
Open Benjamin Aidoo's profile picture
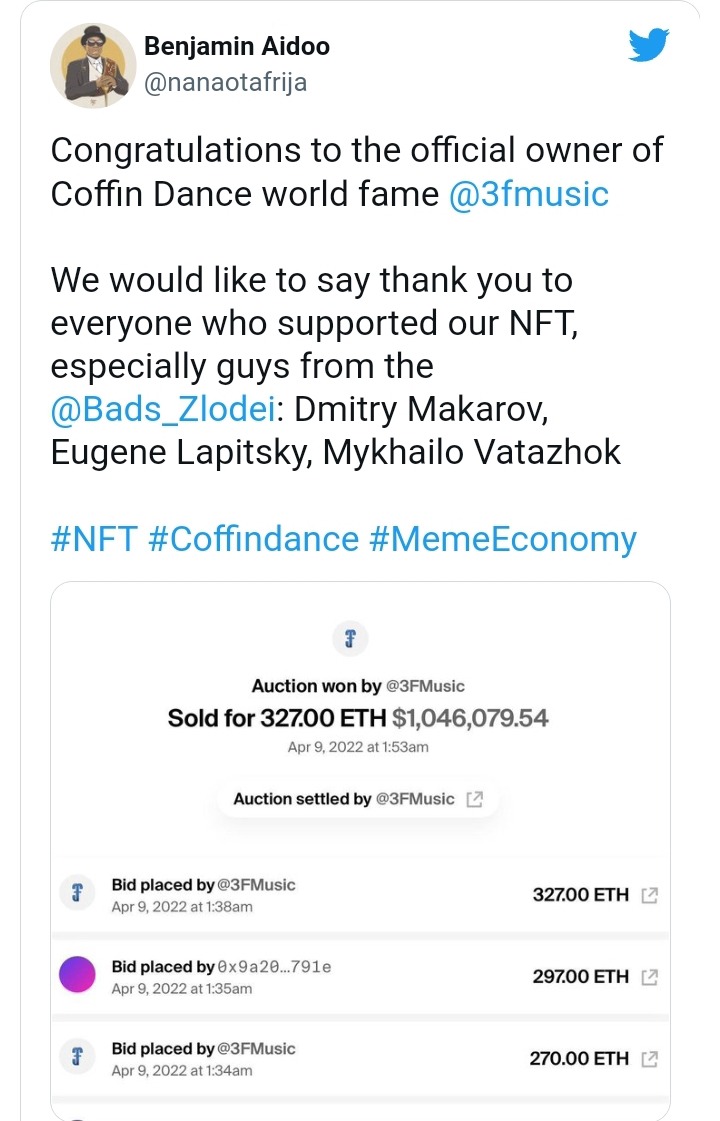coord(93,66)
